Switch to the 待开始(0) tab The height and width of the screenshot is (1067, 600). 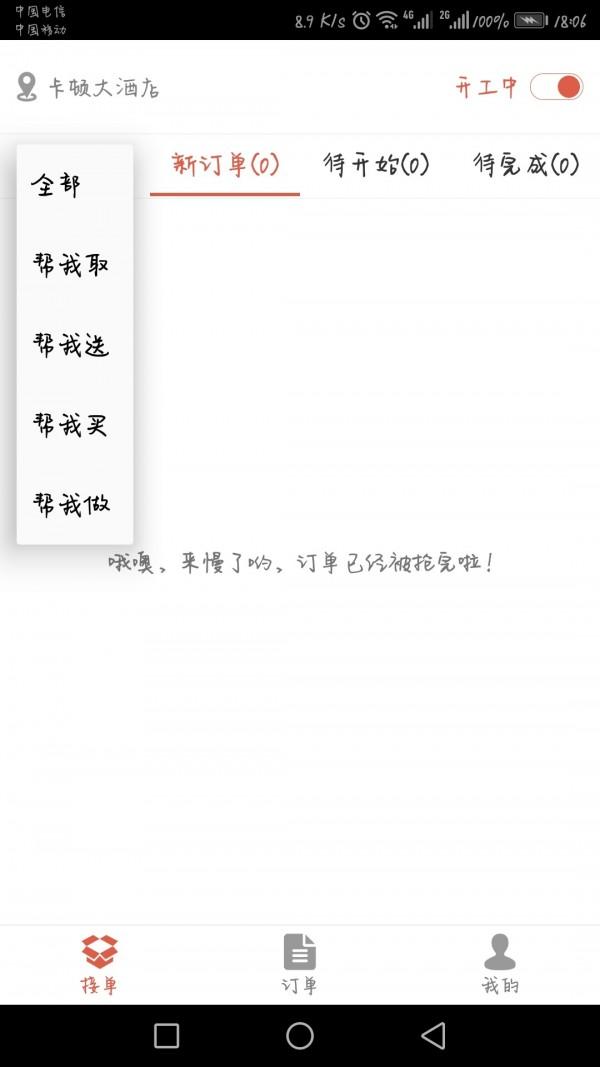(376, 165)
